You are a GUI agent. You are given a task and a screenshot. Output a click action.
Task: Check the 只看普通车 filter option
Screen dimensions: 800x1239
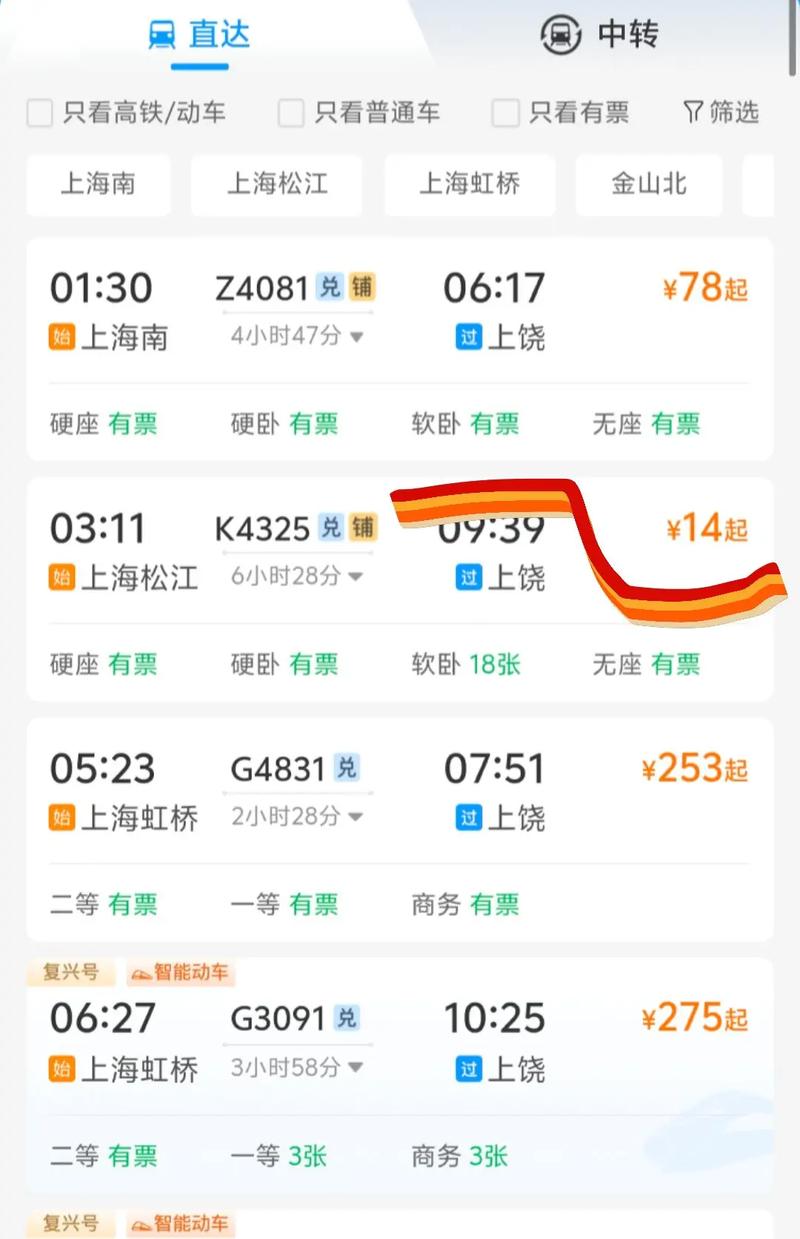point(291,113)
